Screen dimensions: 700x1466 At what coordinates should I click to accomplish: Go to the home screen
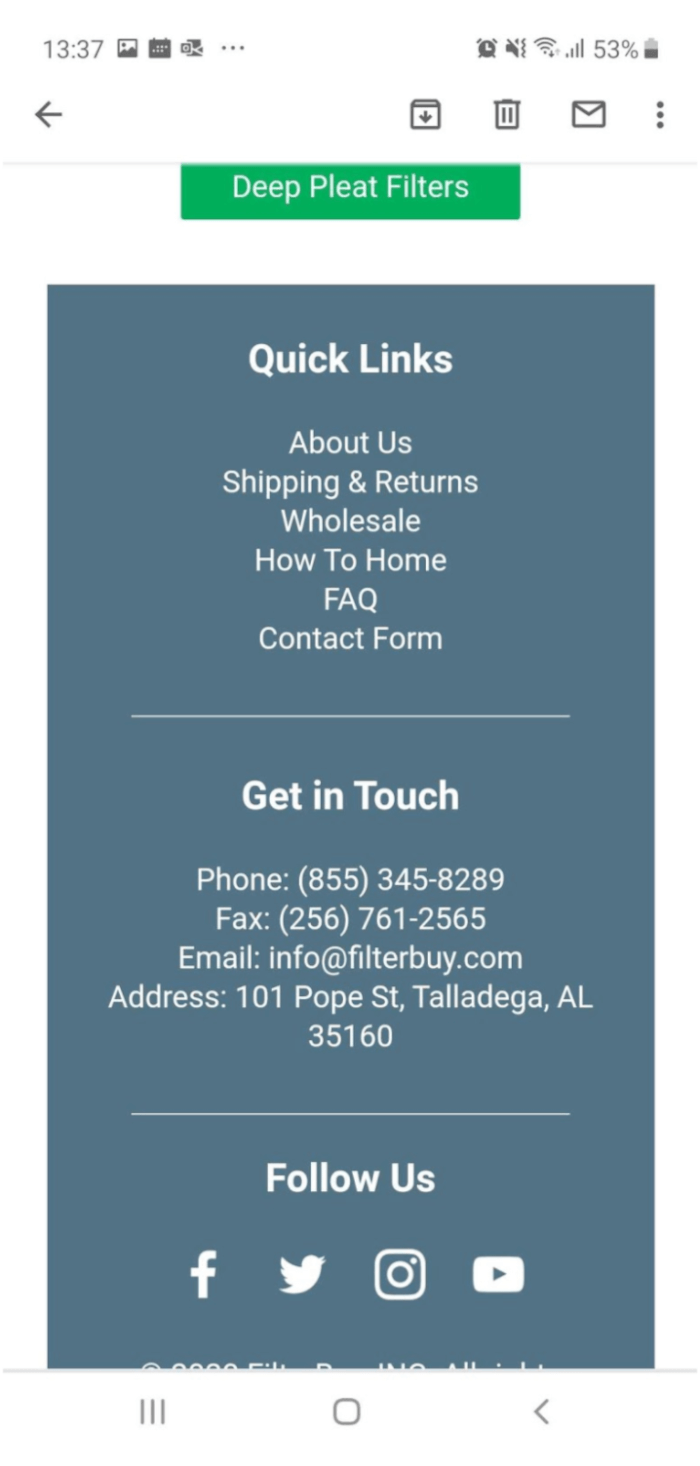click(x=347, y=1411)
